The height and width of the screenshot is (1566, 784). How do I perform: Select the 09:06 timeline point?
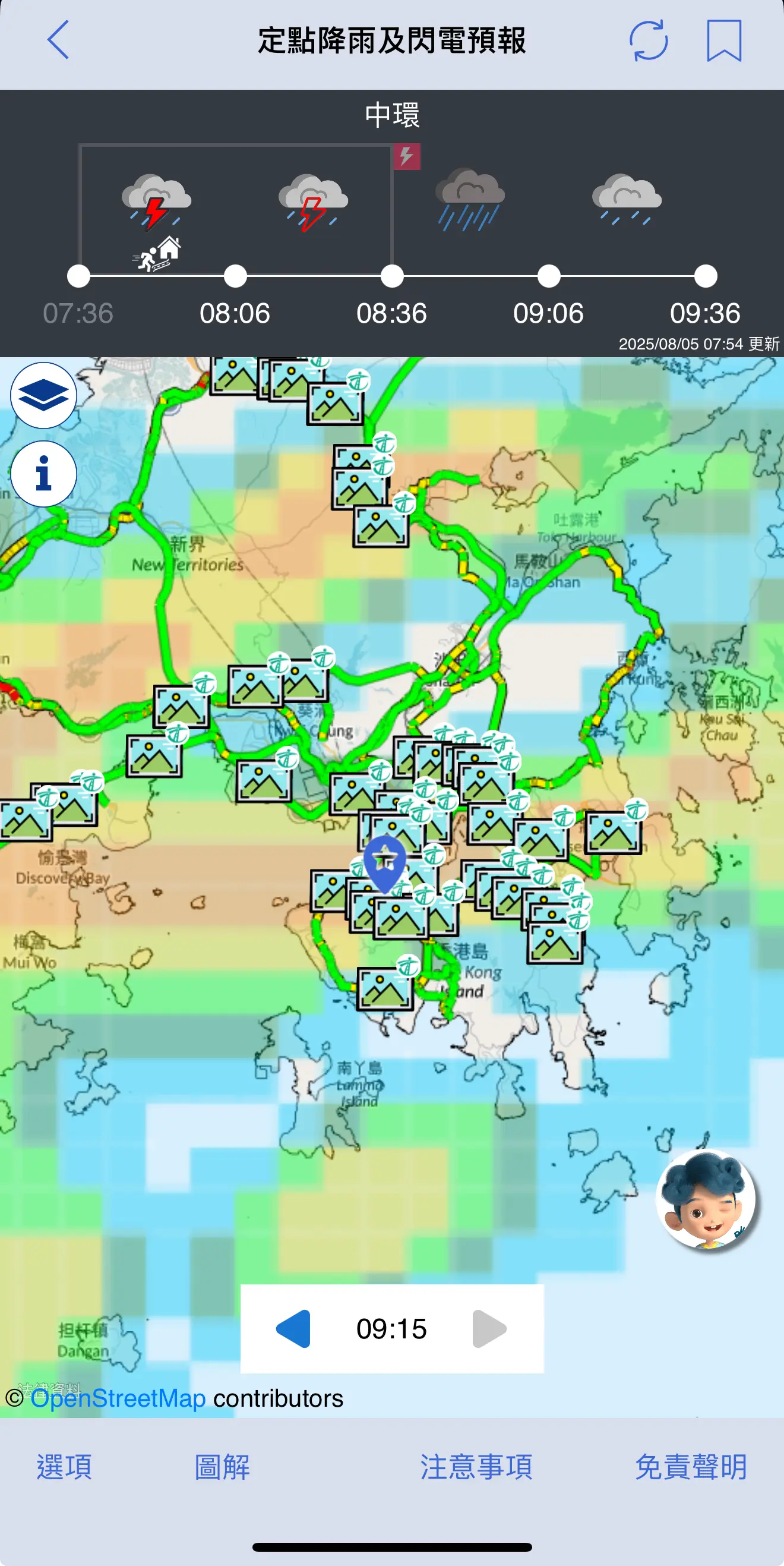549,276
